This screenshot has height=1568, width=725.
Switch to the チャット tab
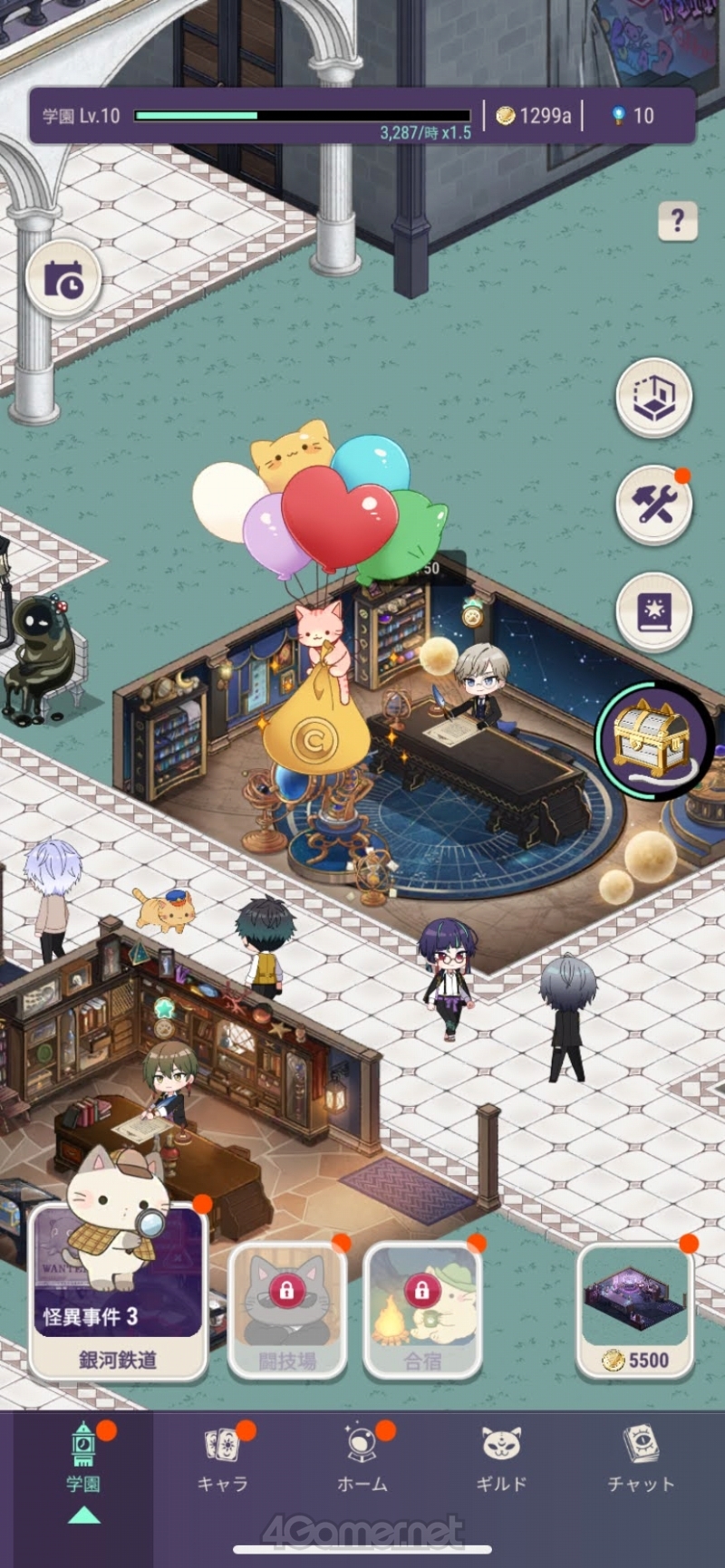[x=641, y=1458]
